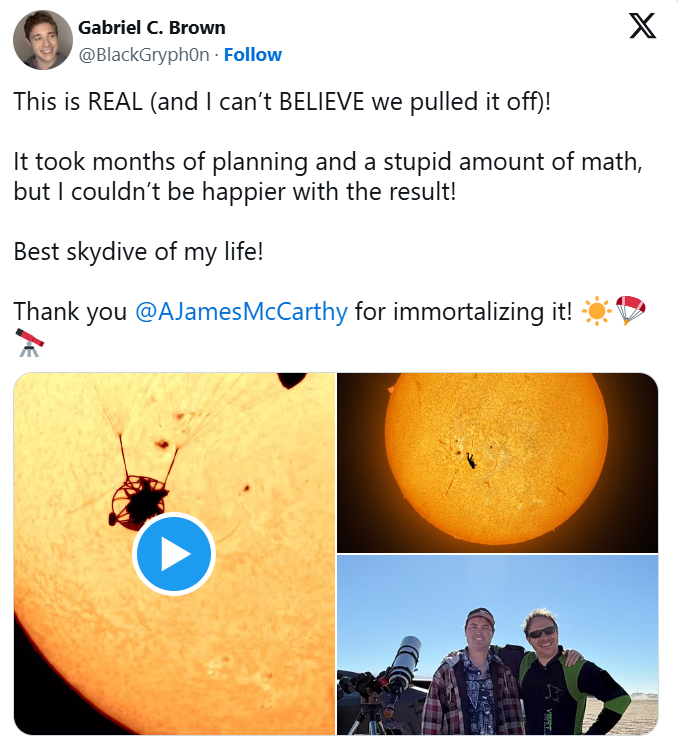Follow @BlackGryph0n

pos(252,54)
